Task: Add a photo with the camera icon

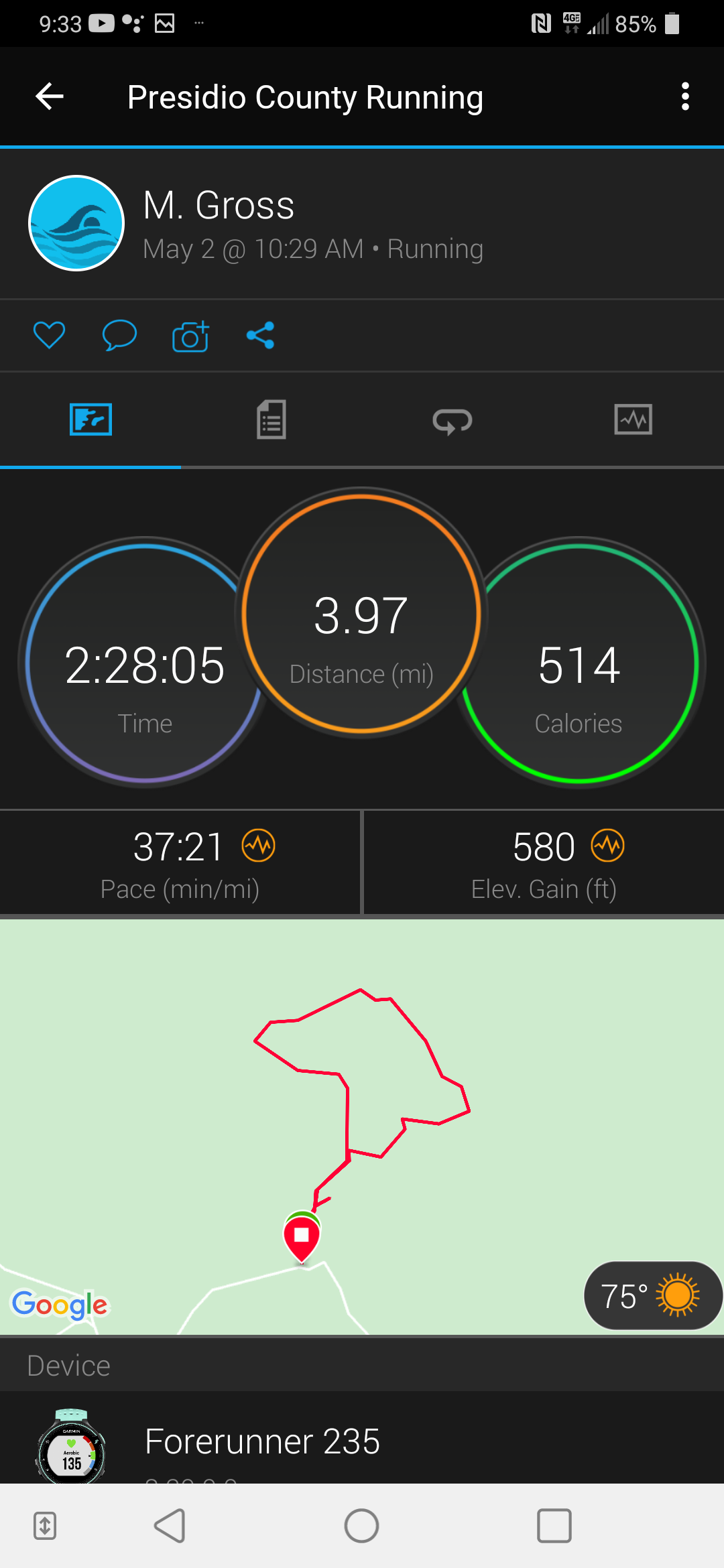Action: tap(190, 336)
